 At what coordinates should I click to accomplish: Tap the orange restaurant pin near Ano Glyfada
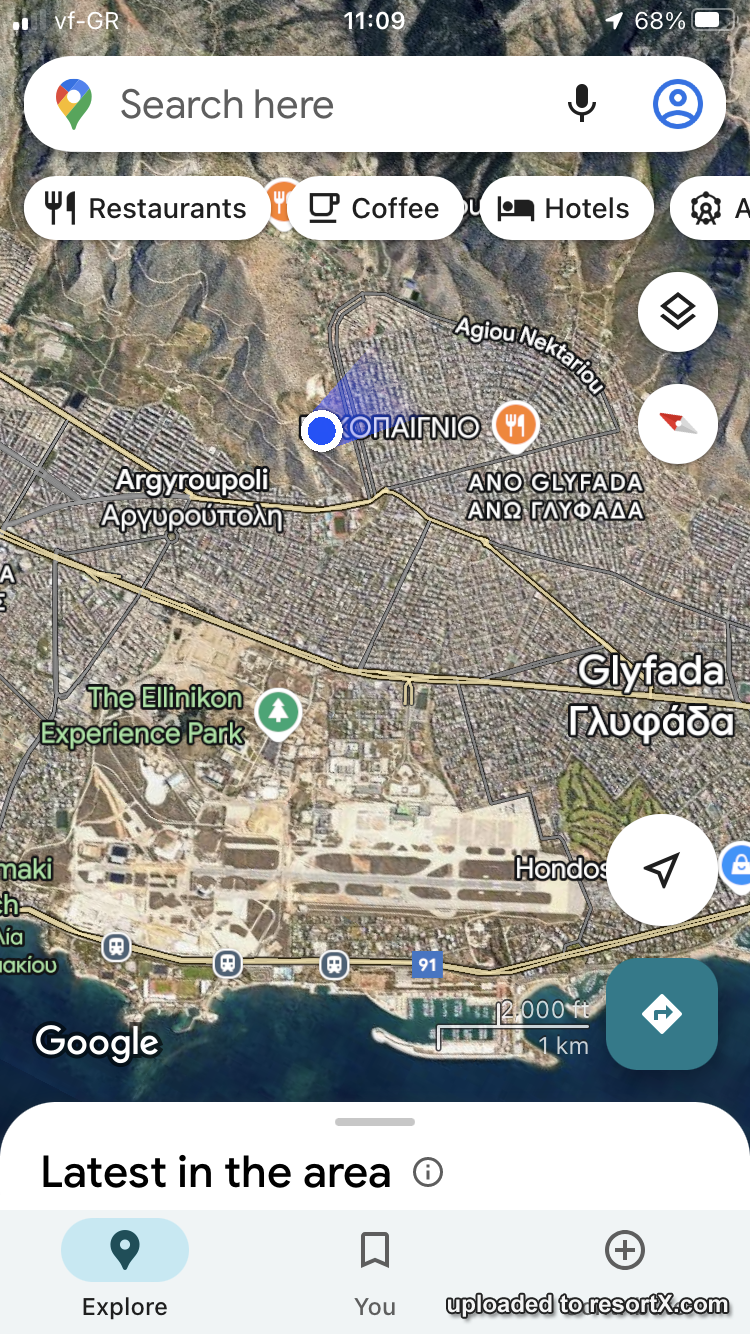(515, 424)
